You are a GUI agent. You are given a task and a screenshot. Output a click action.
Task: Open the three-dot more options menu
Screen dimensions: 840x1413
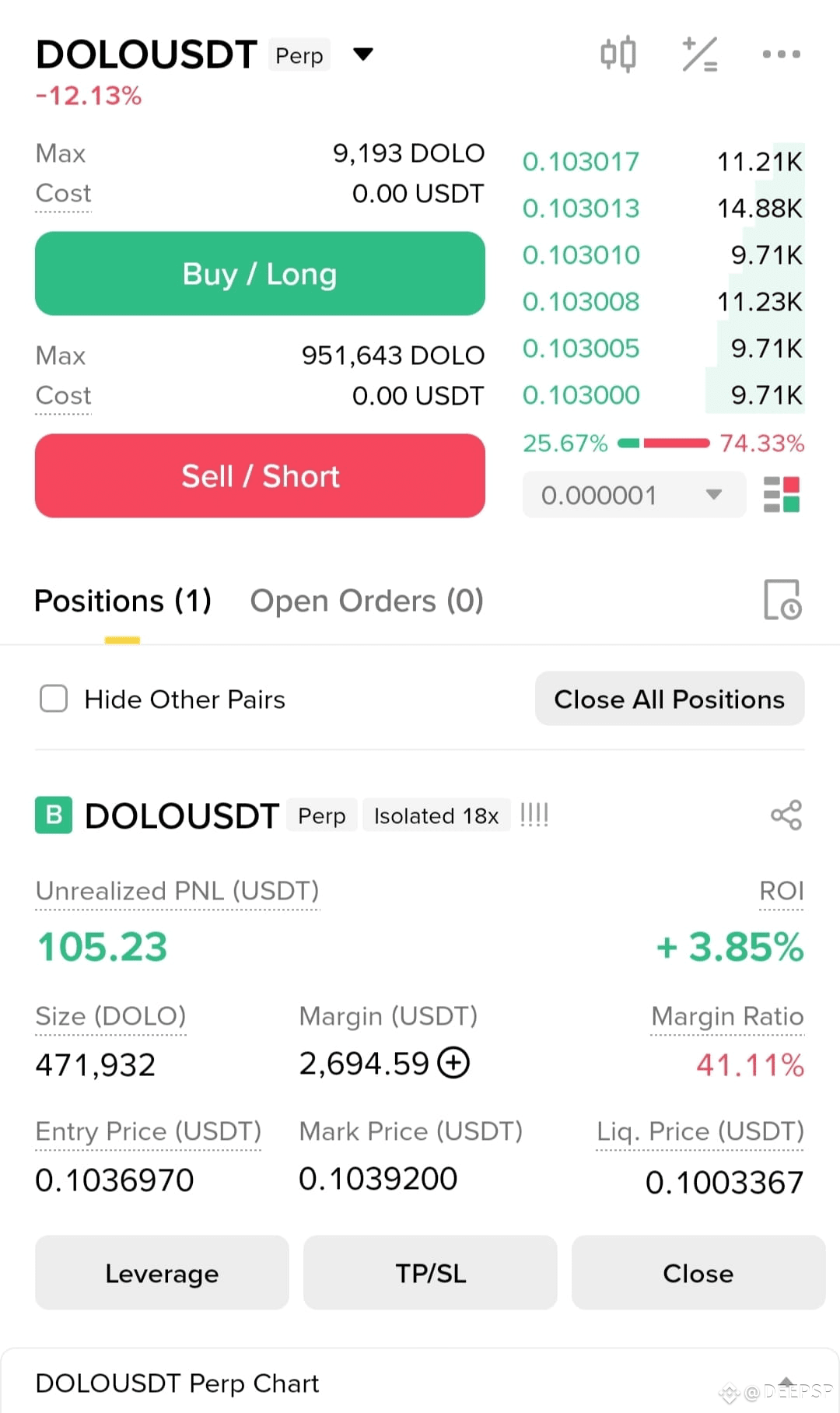coord(781,54)
